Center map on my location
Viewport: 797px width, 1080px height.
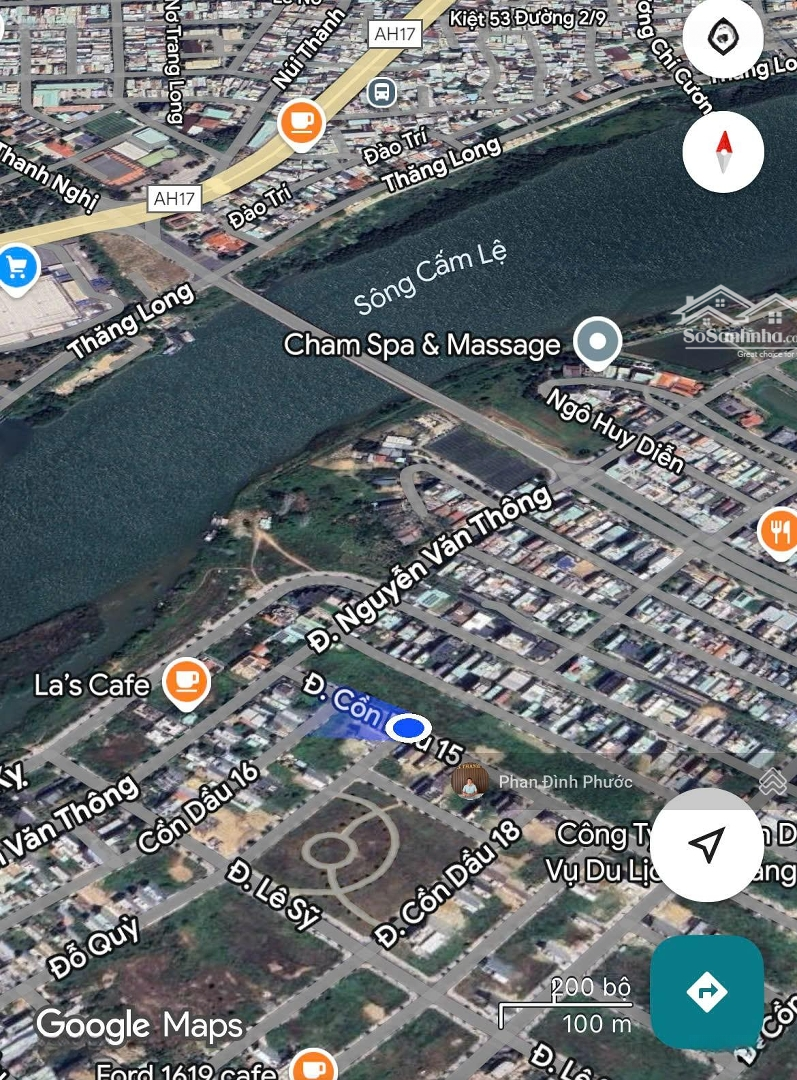click(707, 845)
